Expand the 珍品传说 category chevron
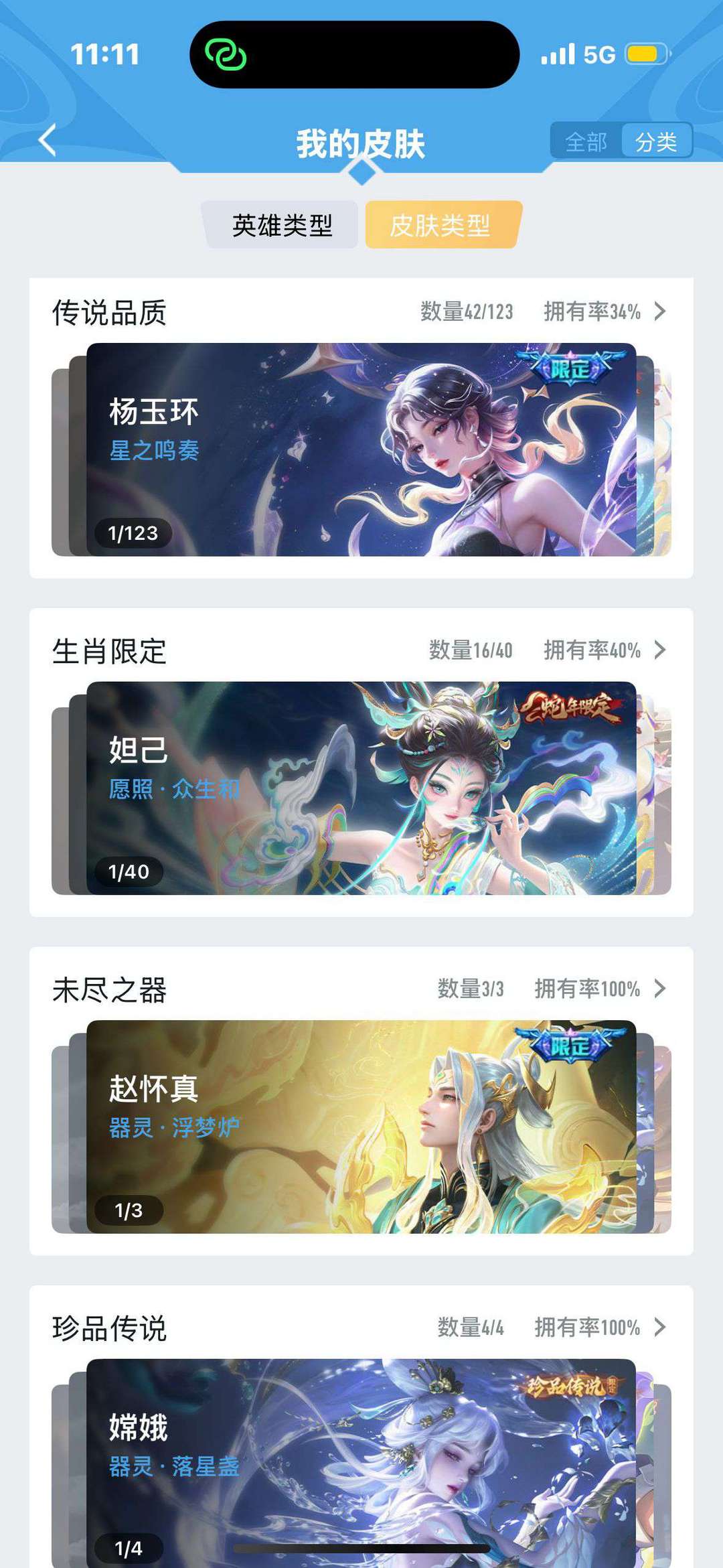Viewport: 723px width, 1568px height. click(x=660, y=1327)
